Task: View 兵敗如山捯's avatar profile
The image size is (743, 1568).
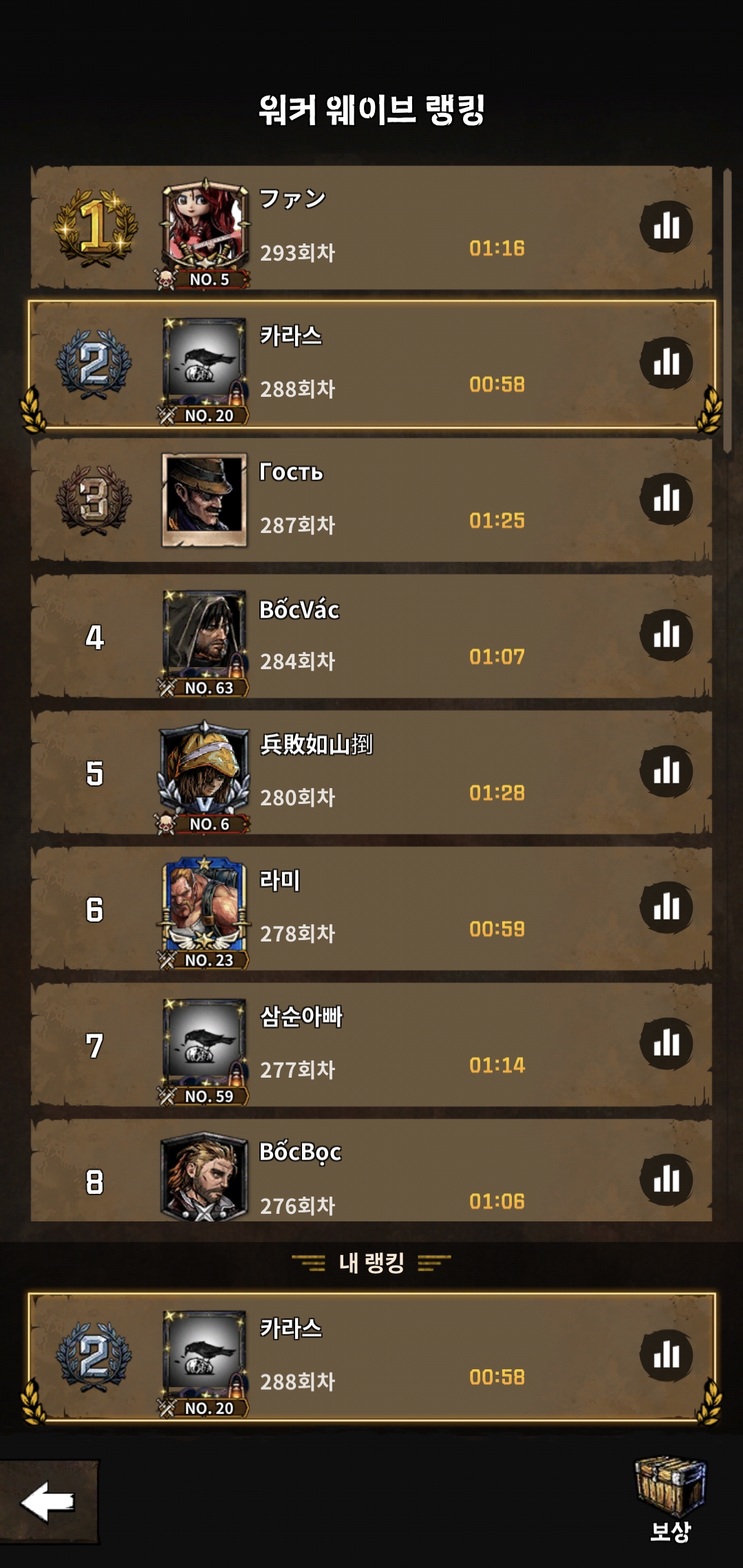Action: [x=204, y=769]
